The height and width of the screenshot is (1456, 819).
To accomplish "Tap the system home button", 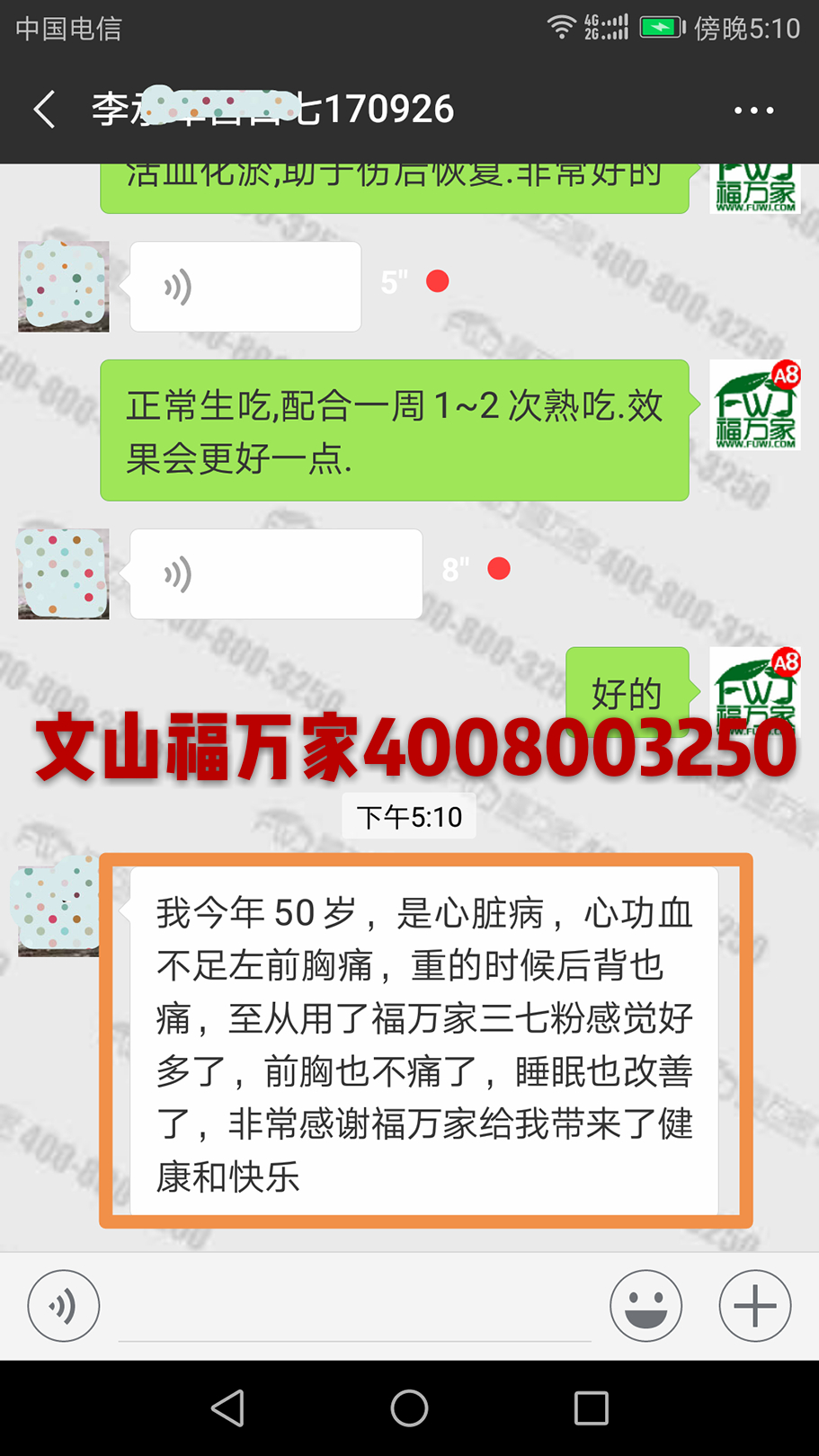I will tap(409, 1407).
